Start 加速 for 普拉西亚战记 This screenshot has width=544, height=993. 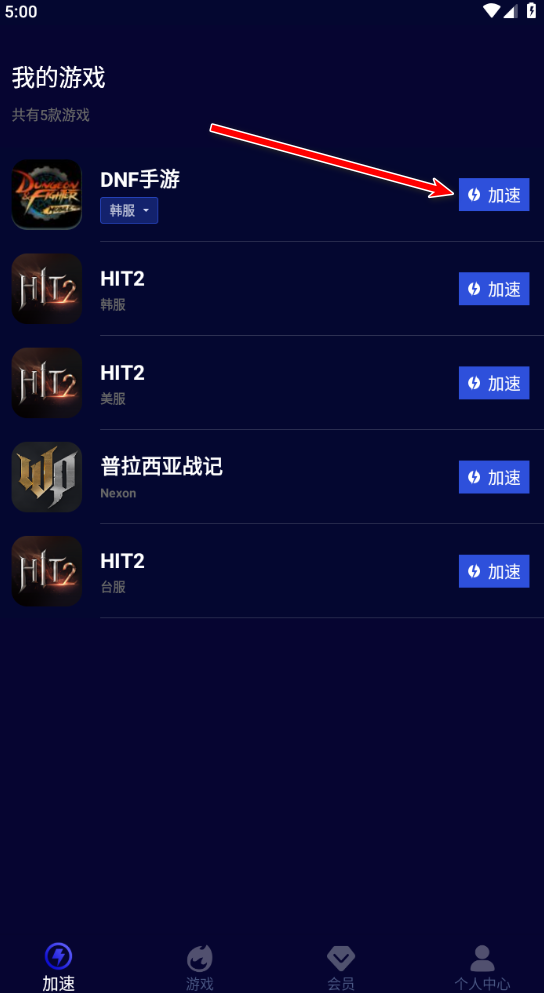494,477
